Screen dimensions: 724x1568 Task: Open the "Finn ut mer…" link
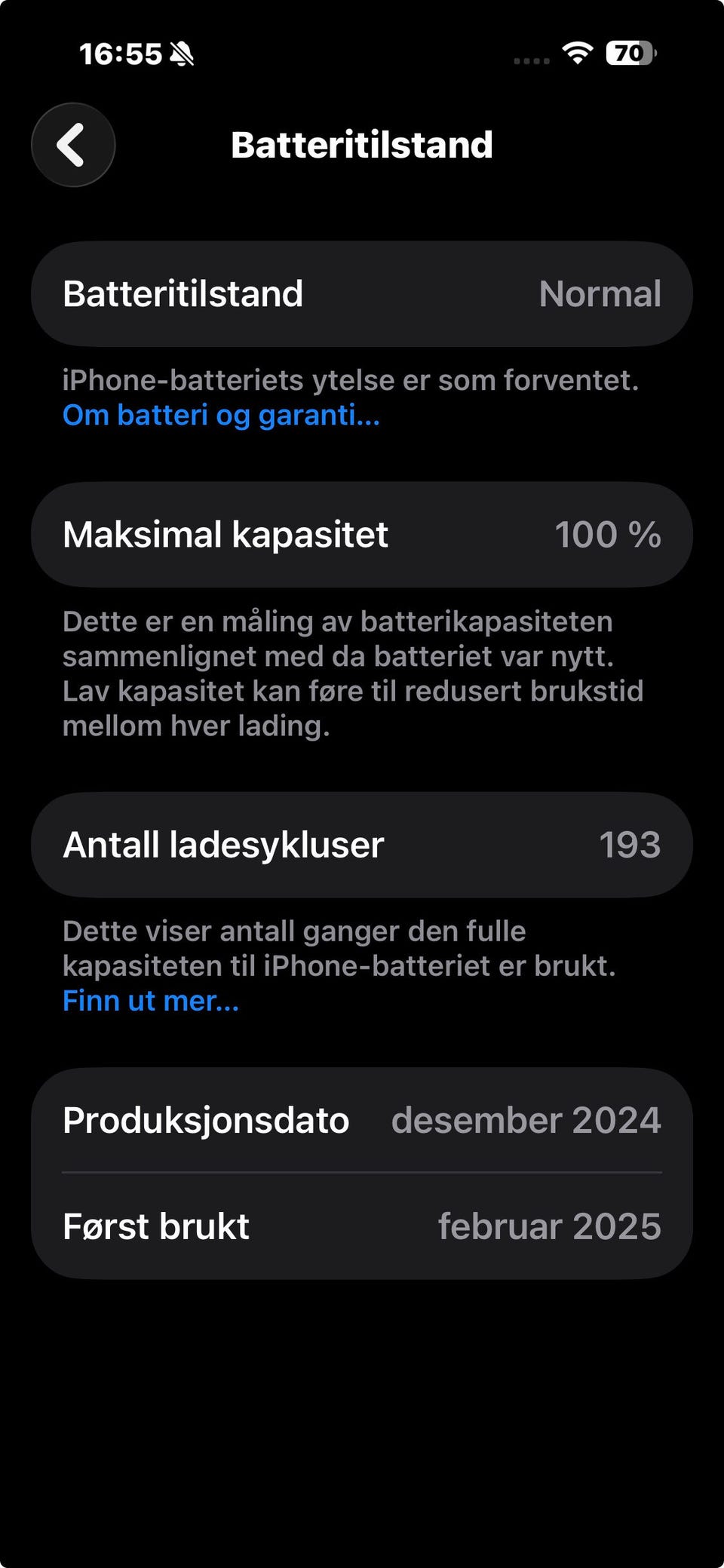coord(151,1001)
